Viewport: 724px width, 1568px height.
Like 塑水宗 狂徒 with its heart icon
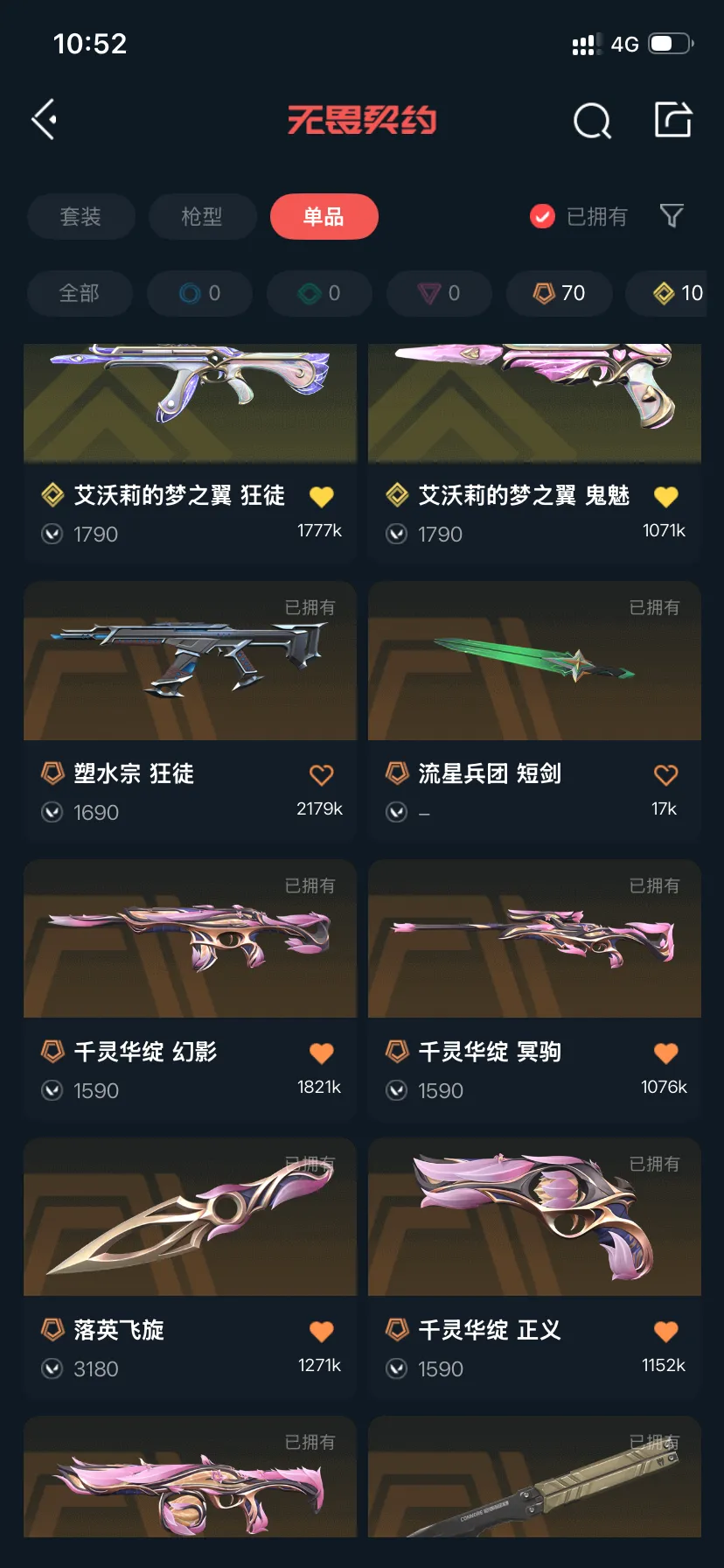click(321, 775)
